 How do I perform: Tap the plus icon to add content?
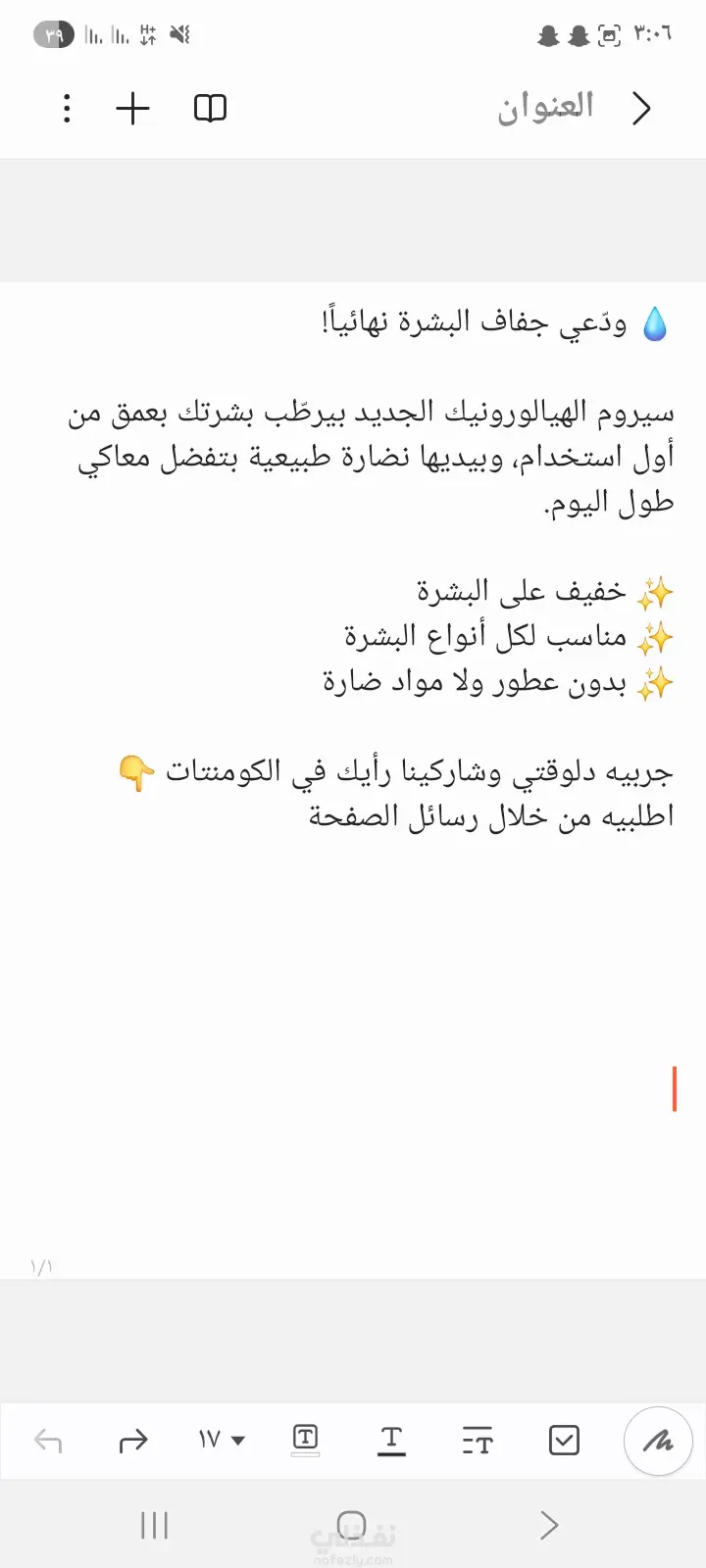[132, 108]
